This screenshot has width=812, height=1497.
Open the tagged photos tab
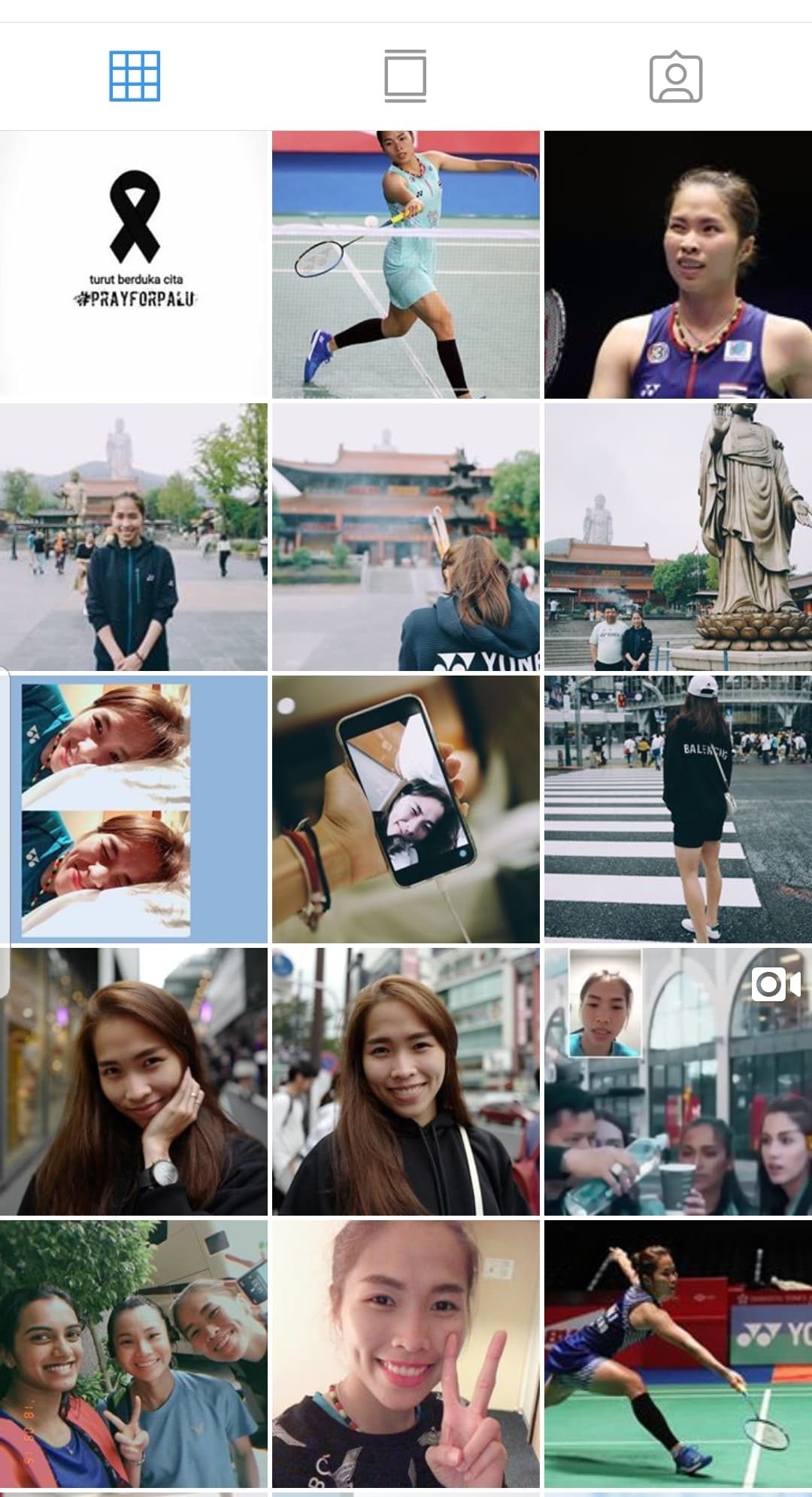point(676,77)
